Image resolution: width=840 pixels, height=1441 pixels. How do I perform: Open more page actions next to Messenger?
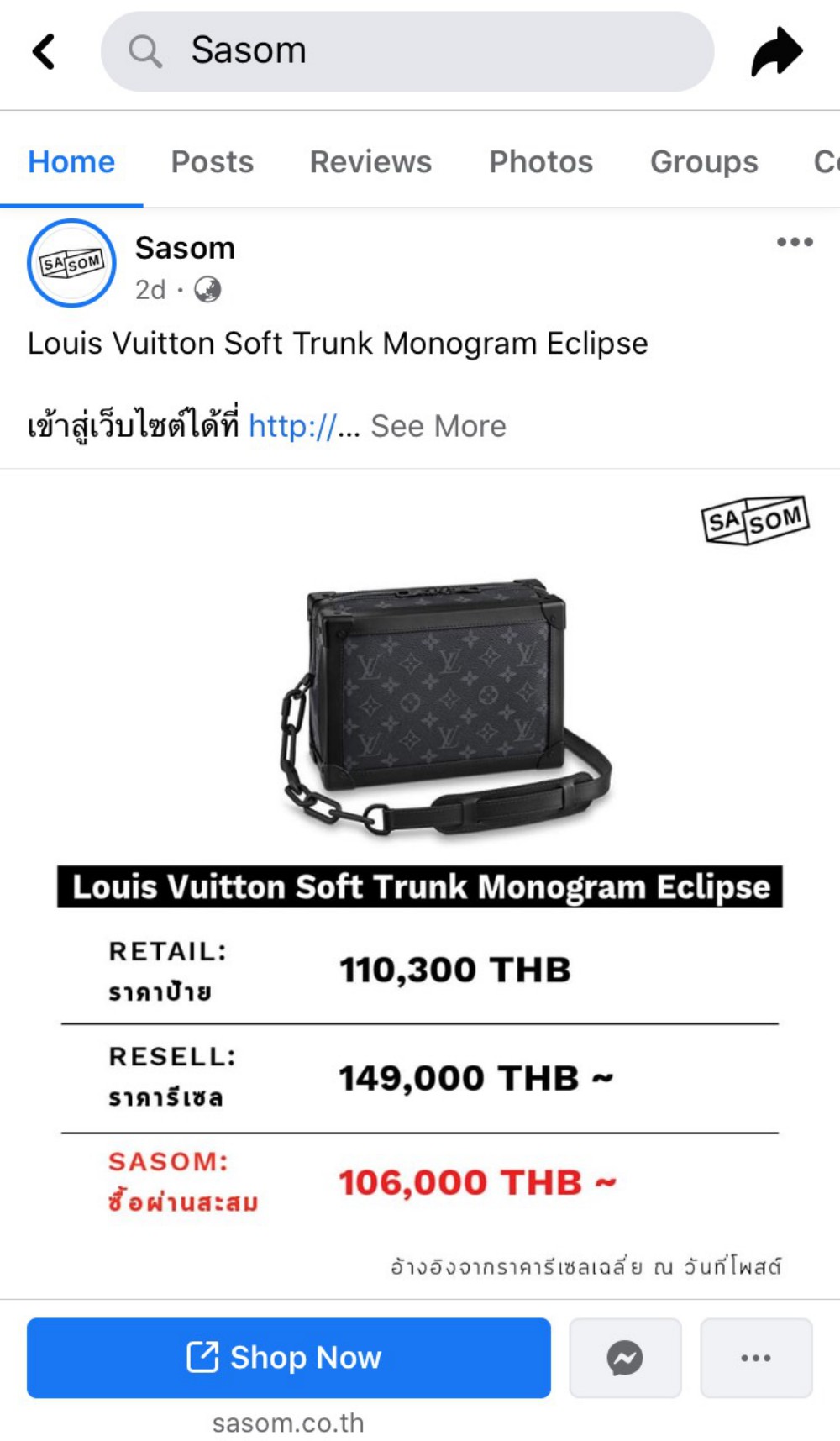(x=755, y=1357)
